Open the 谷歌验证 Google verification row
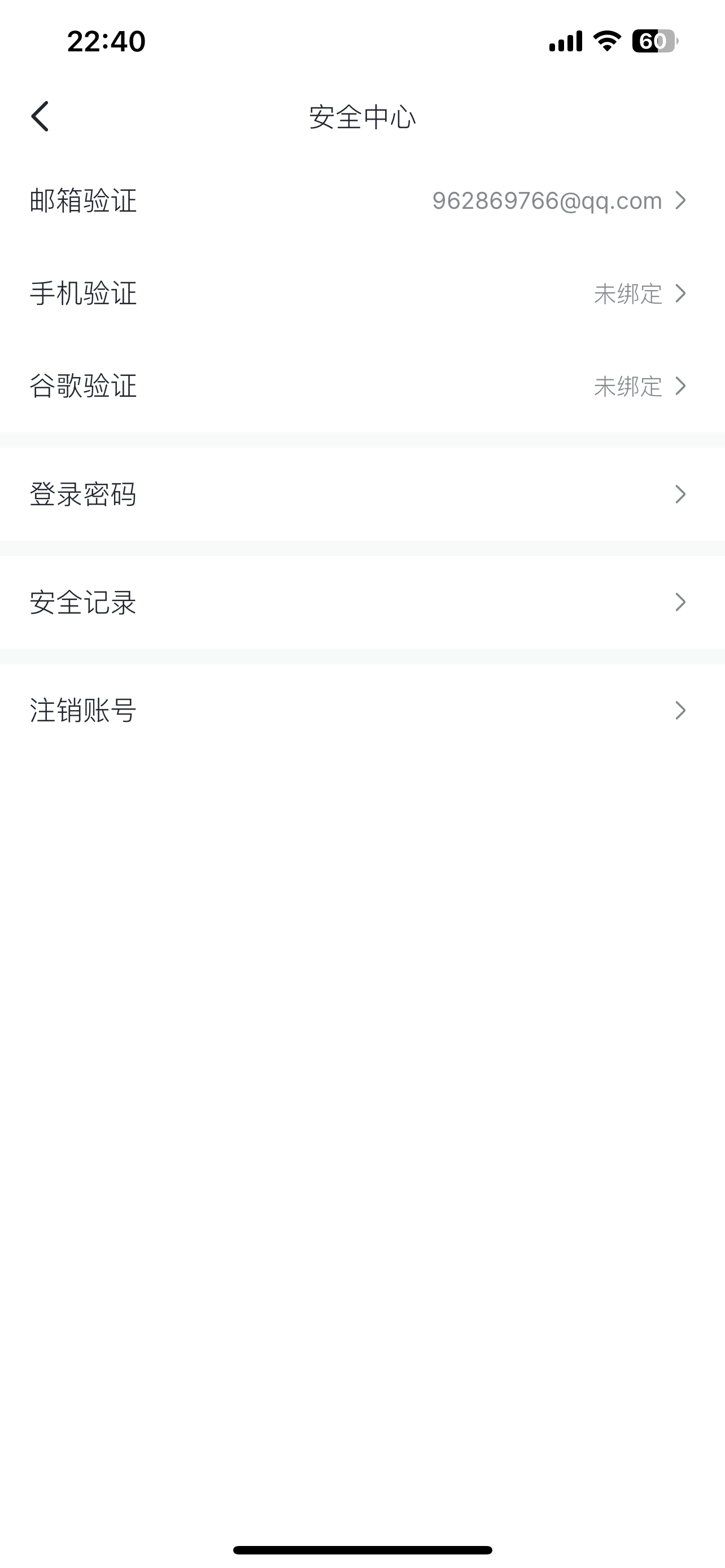 tap(361, 386)
